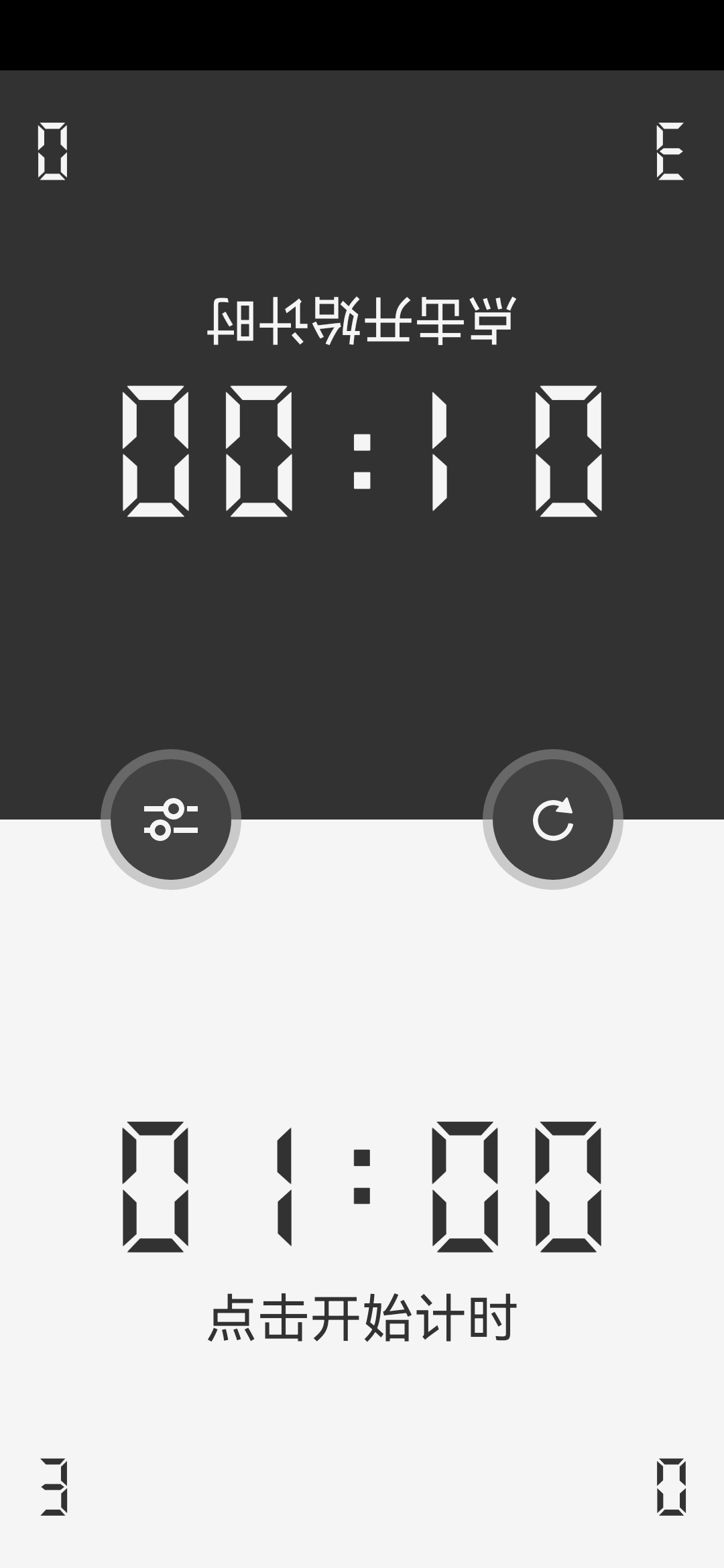Viewport: 724px width, 1568px height.
Task: Reset the chess clock timers
Action: 552,819
